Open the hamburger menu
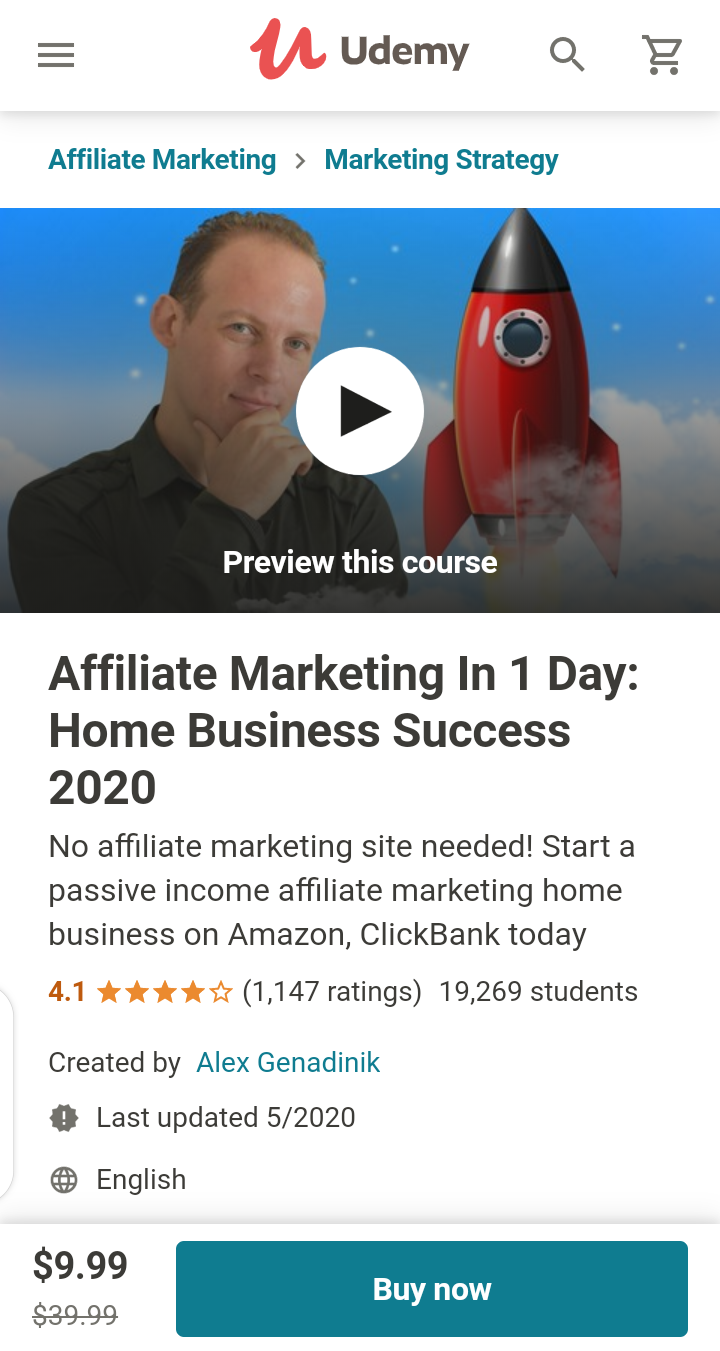 coord(56,55)
